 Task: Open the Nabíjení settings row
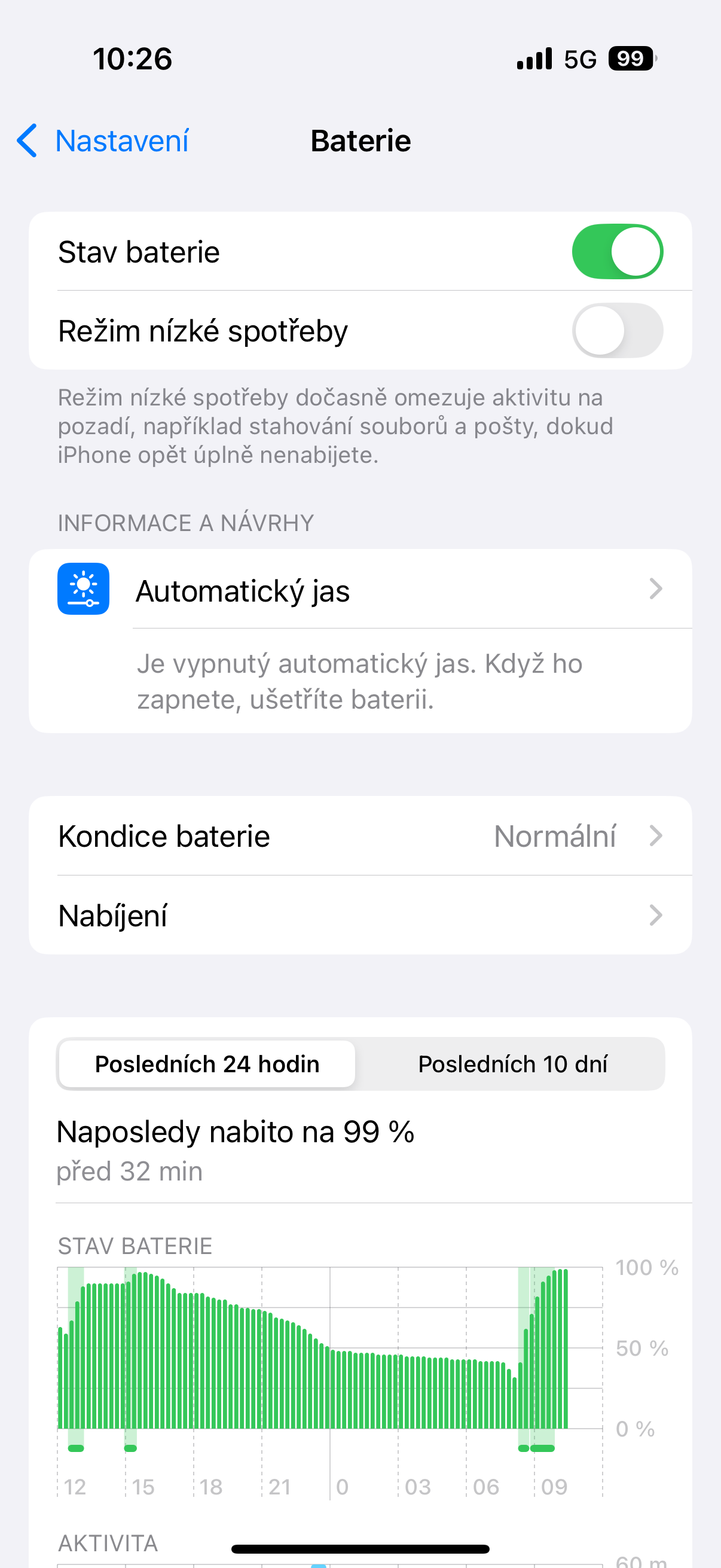pyautogui.click(x=360, y=915)
